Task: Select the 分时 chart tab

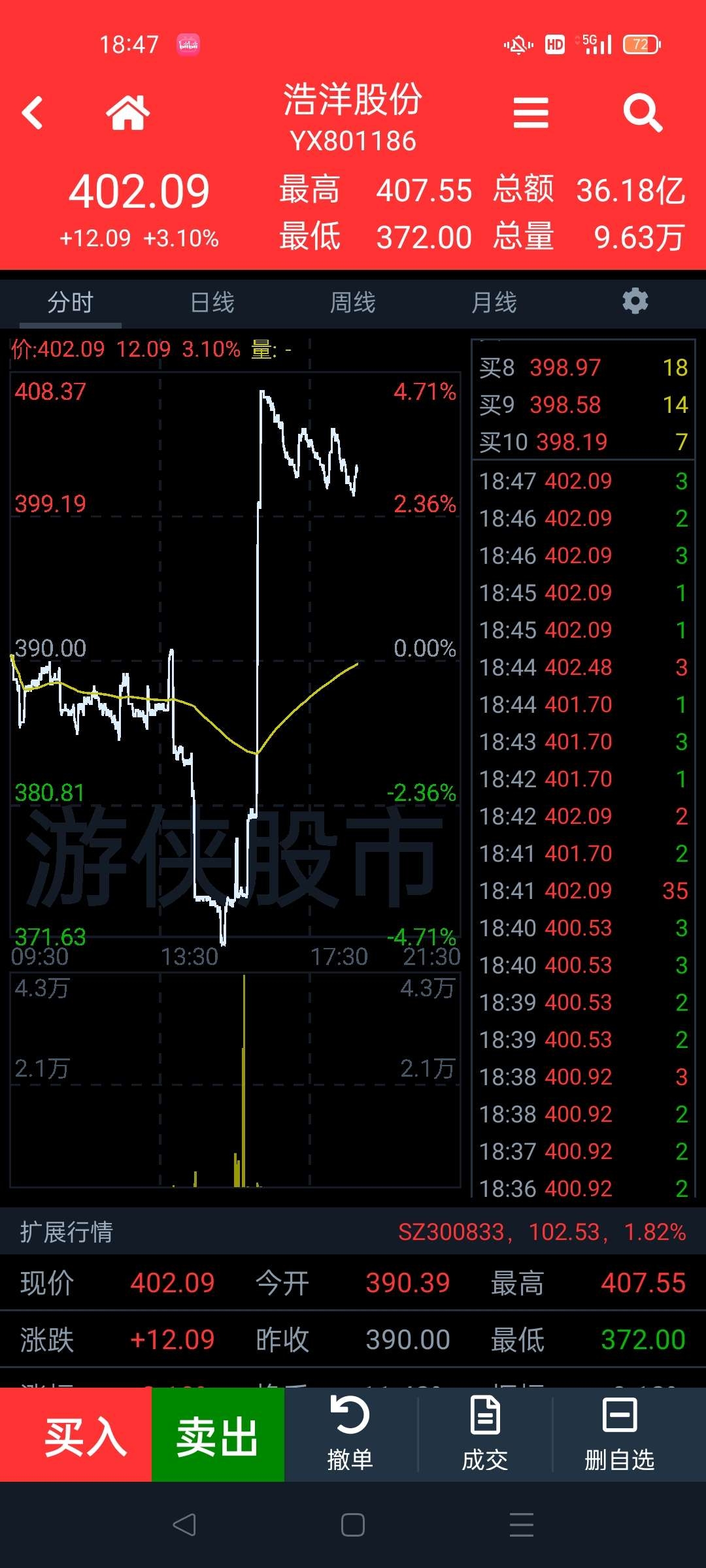Action: tap(71, 302)
